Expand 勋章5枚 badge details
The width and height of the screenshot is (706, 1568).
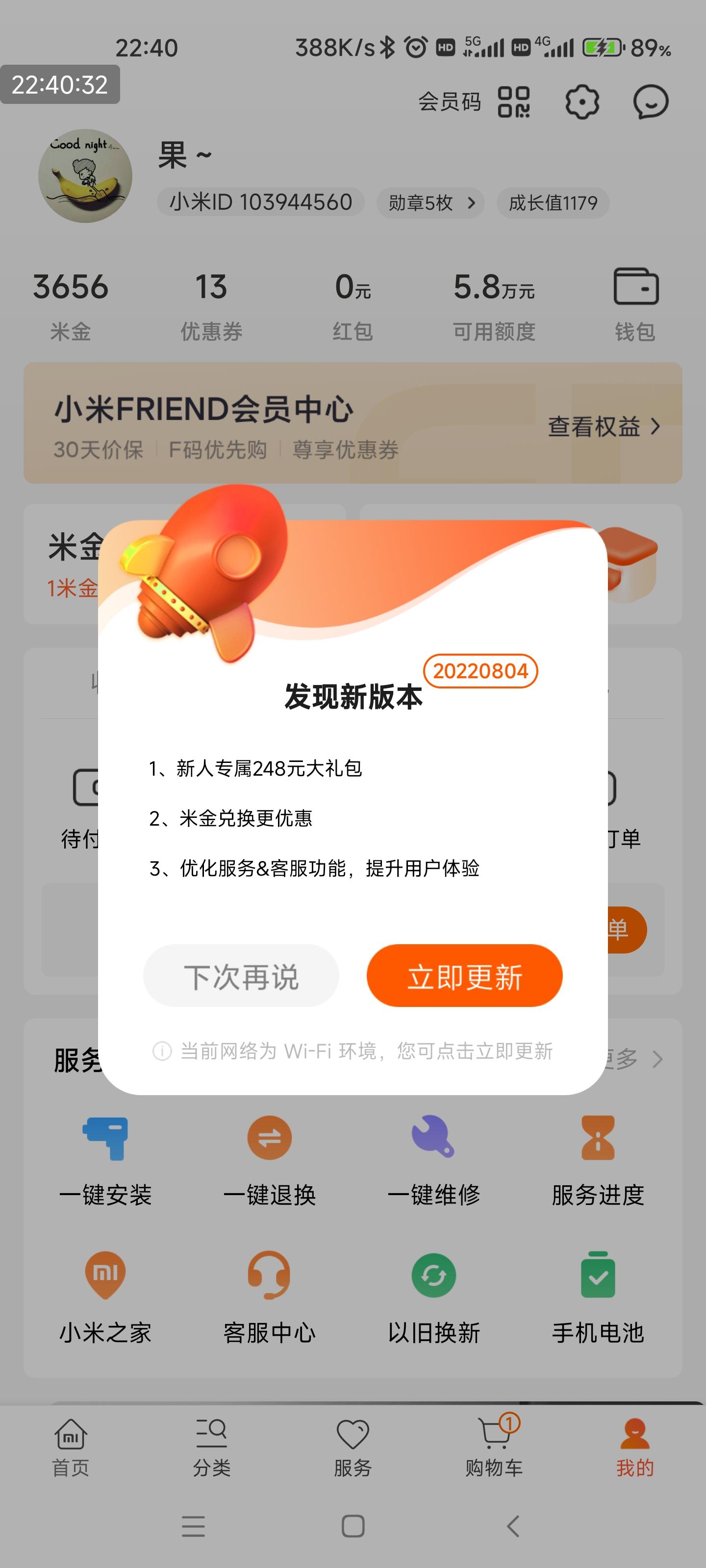(x=429, y=203)
